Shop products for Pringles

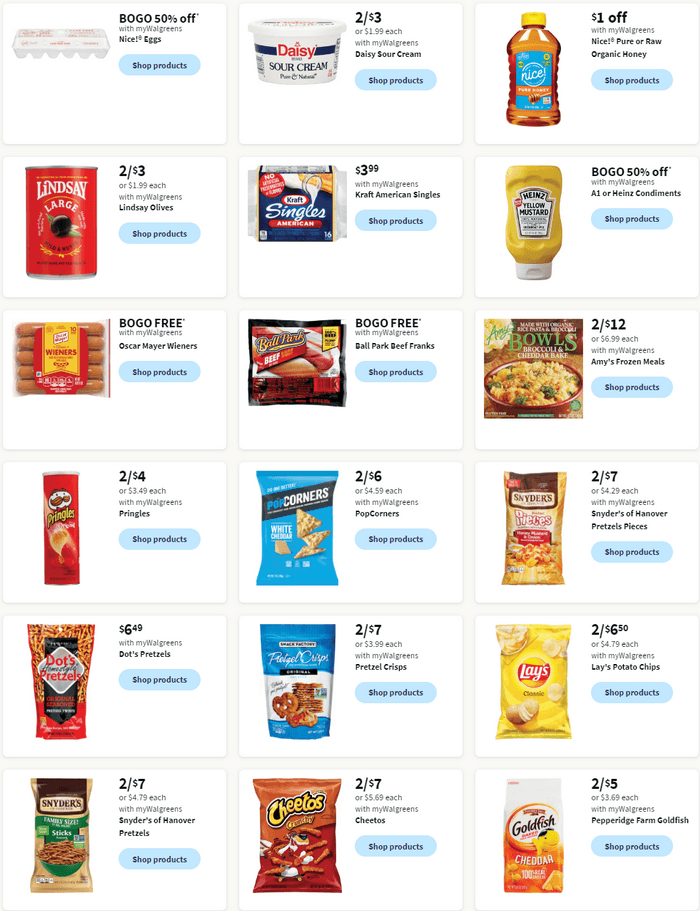[x=159, y=539]
